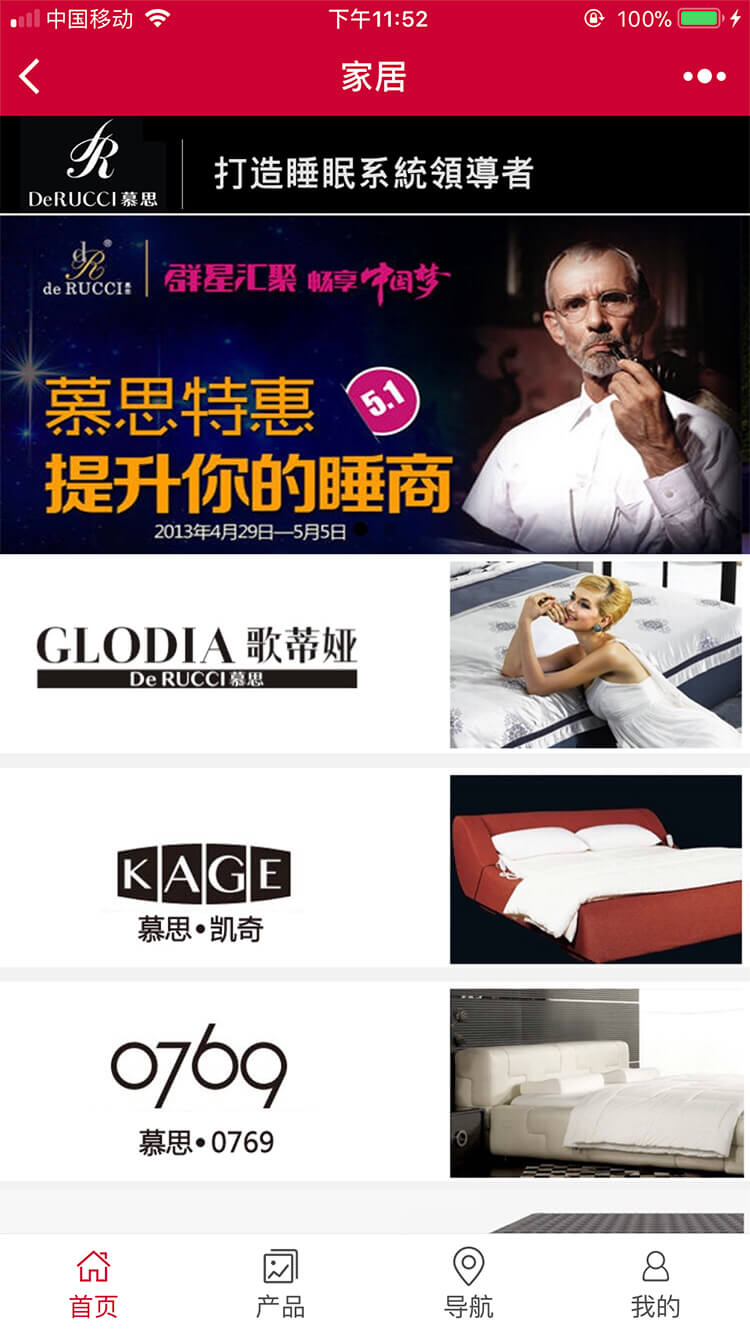Open the 慕思特惠 promotional banner
Screen dimensions: 750x1333
click(374, 385)
